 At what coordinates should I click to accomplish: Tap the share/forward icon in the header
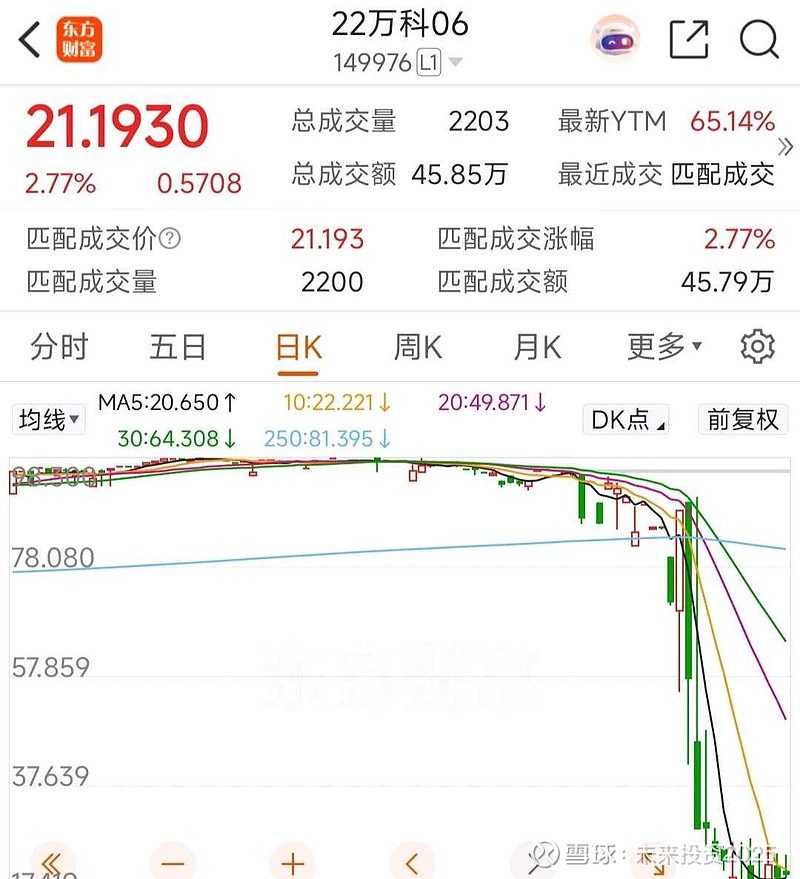click(x=690, y=38)
